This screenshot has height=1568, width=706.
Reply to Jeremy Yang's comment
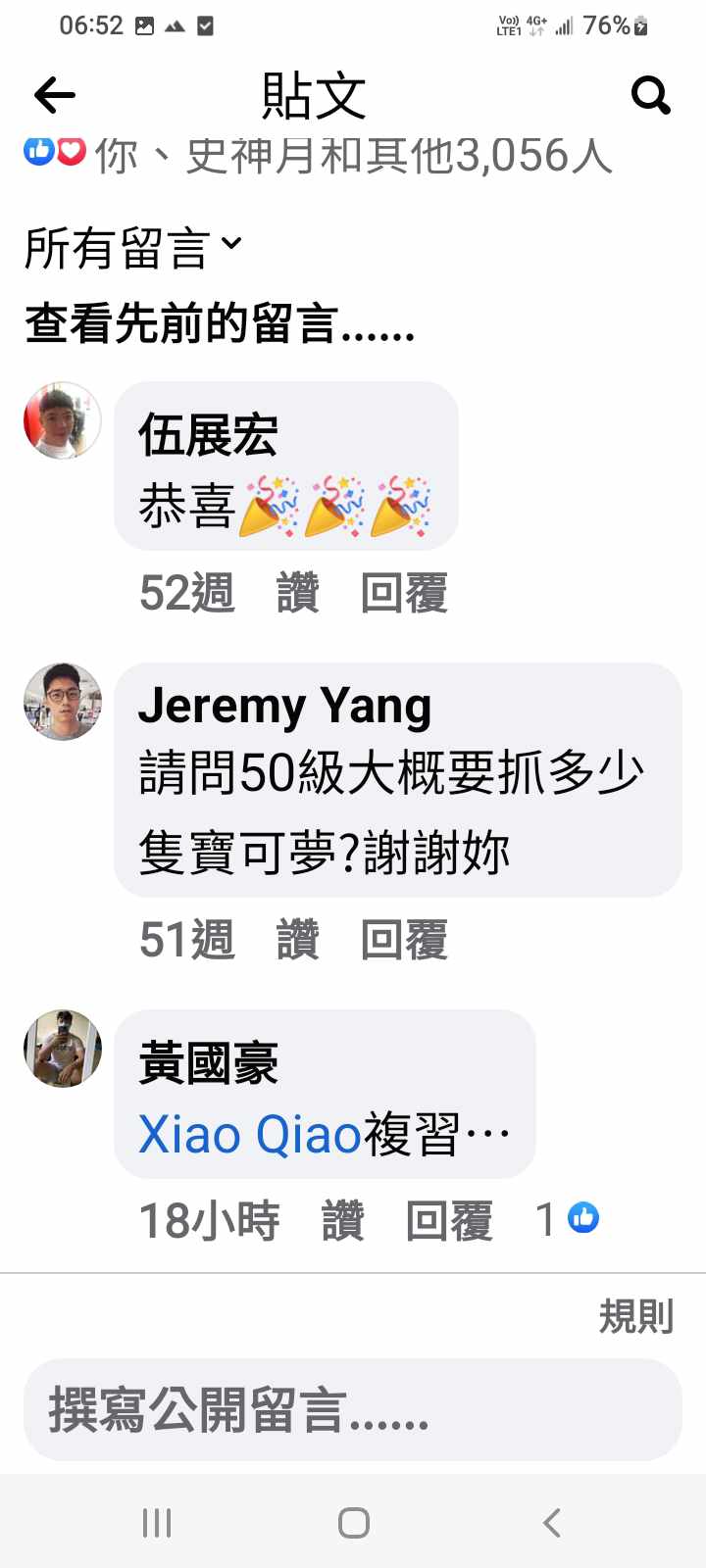[x=404, y=940]
